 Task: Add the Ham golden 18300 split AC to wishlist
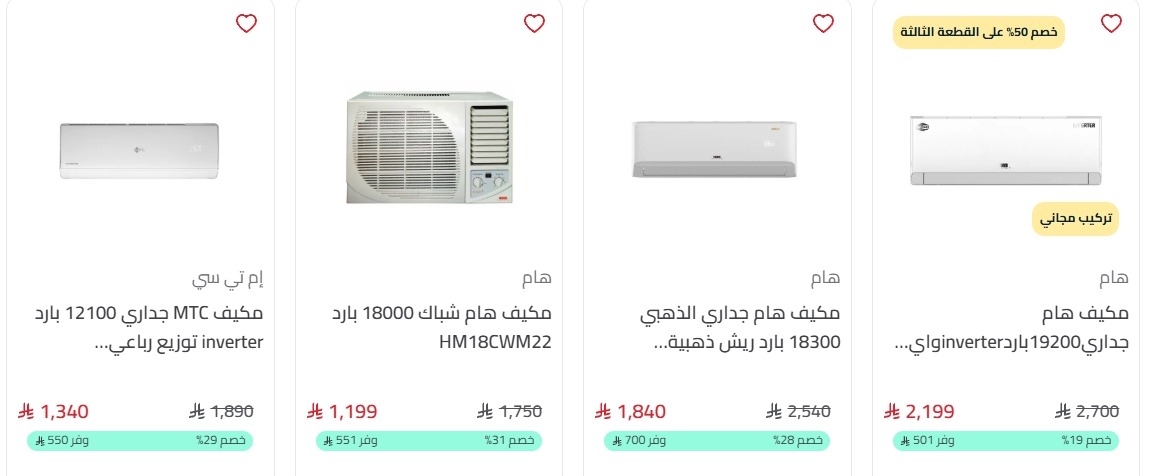click(823, 24)
